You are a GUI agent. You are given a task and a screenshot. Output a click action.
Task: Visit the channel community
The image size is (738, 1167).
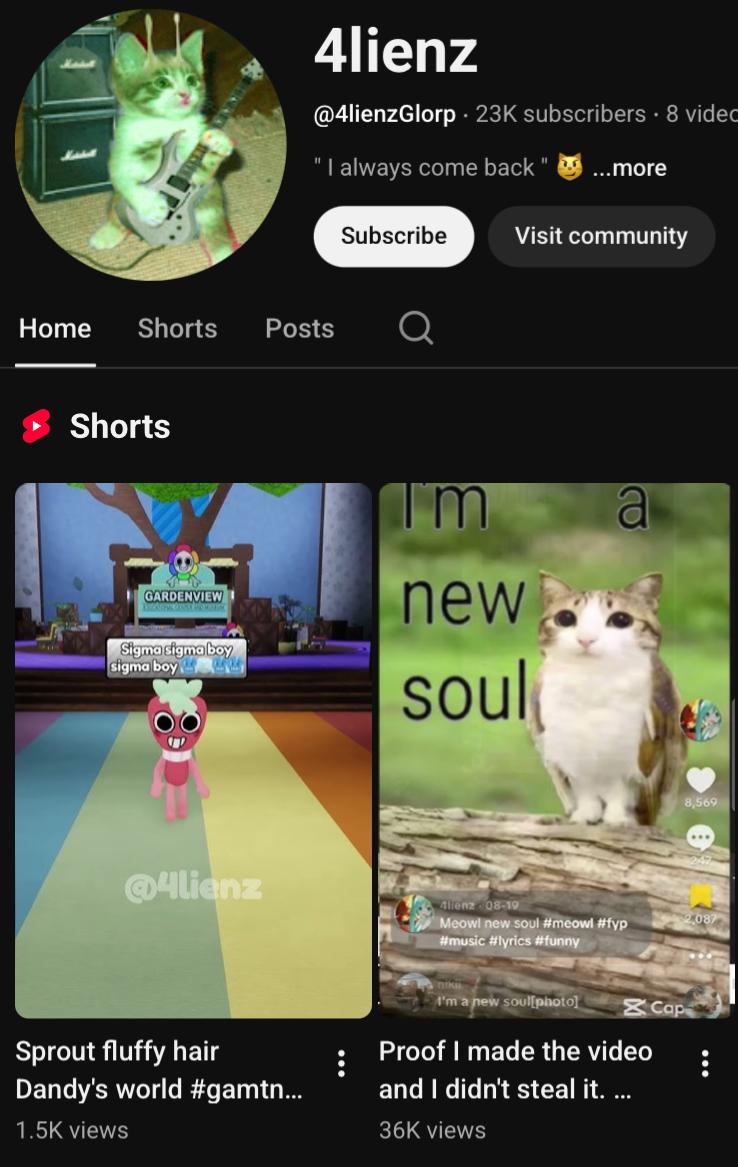[600, 236]
